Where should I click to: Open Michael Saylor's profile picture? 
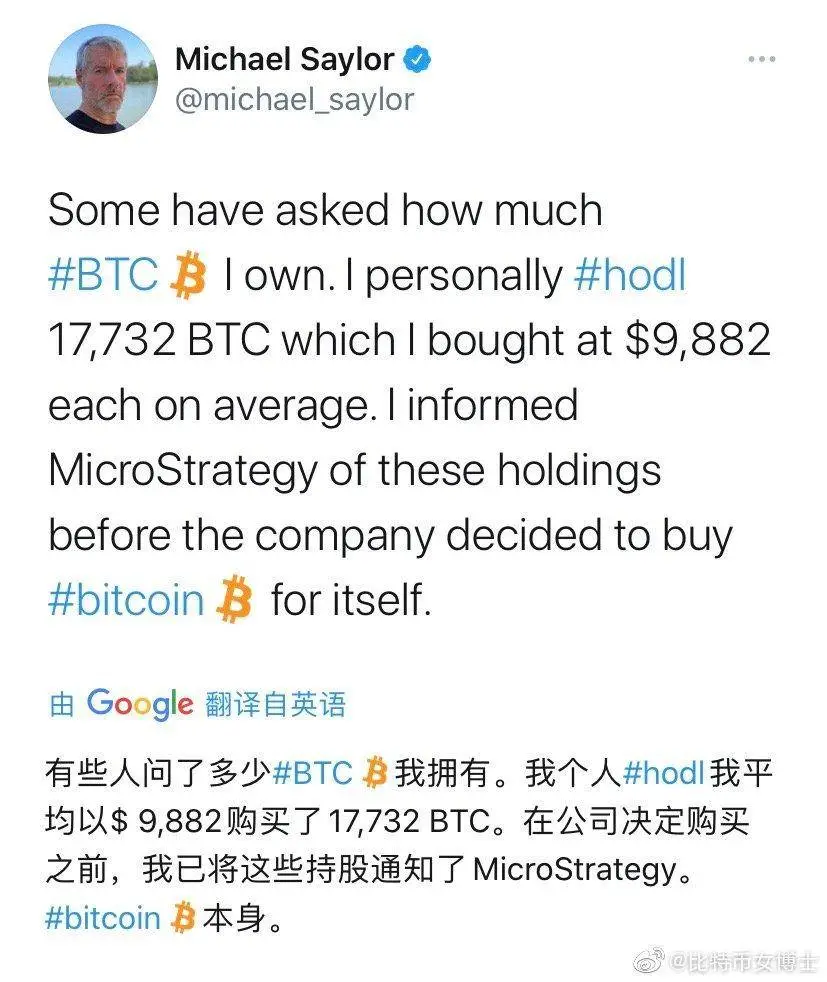(x=103, y=79)
